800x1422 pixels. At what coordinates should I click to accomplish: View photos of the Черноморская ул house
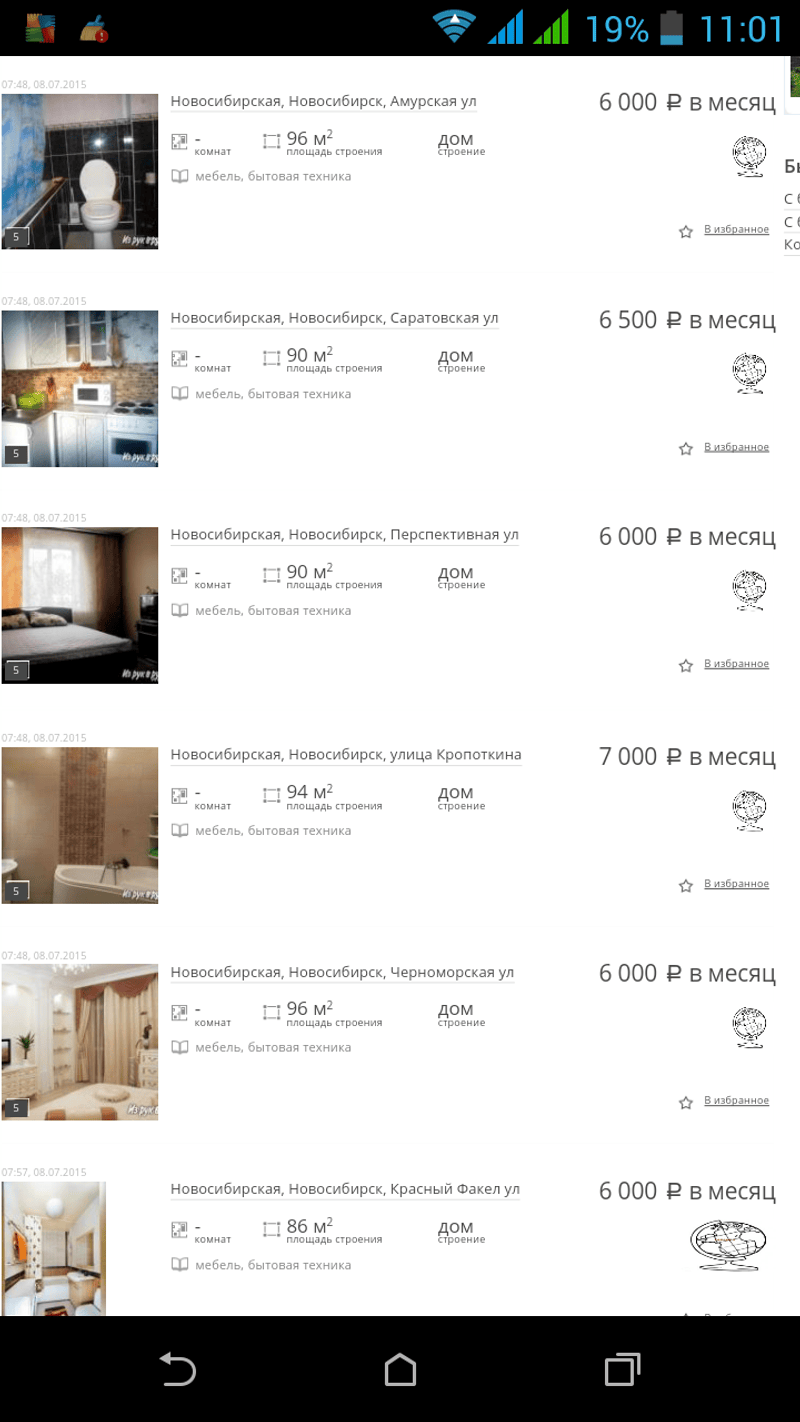[x=80, y=1042]
